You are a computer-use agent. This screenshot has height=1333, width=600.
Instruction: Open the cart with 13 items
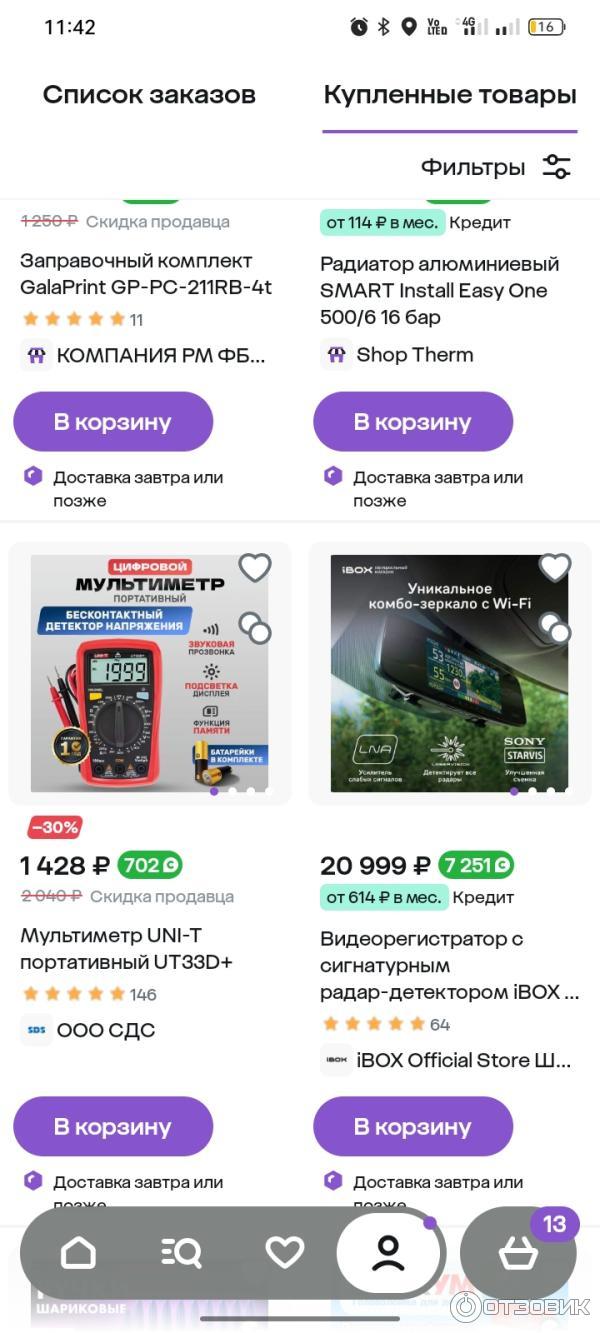[x=519, y=1252]
